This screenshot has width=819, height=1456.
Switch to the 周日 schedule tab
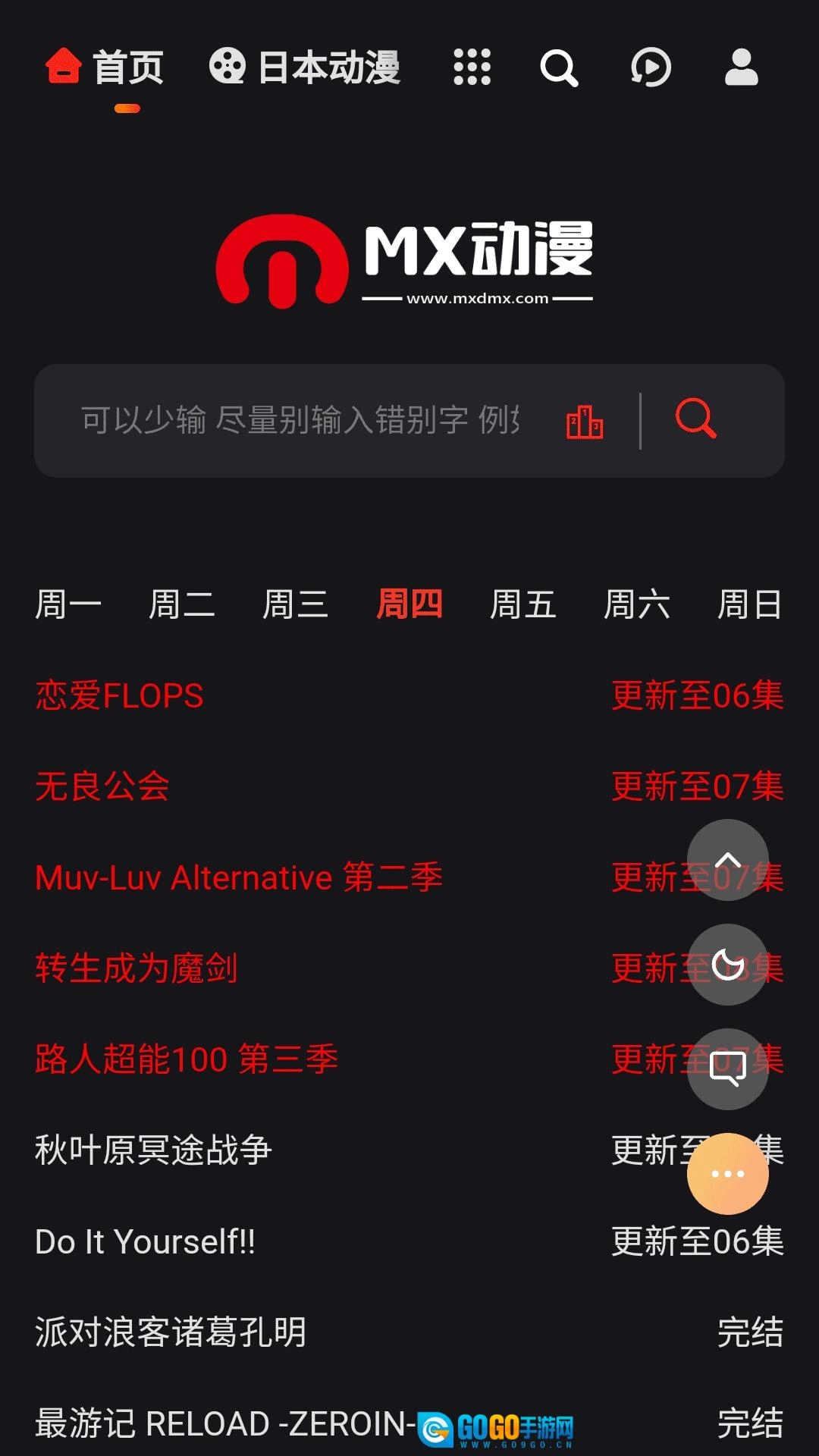(750, 603)
